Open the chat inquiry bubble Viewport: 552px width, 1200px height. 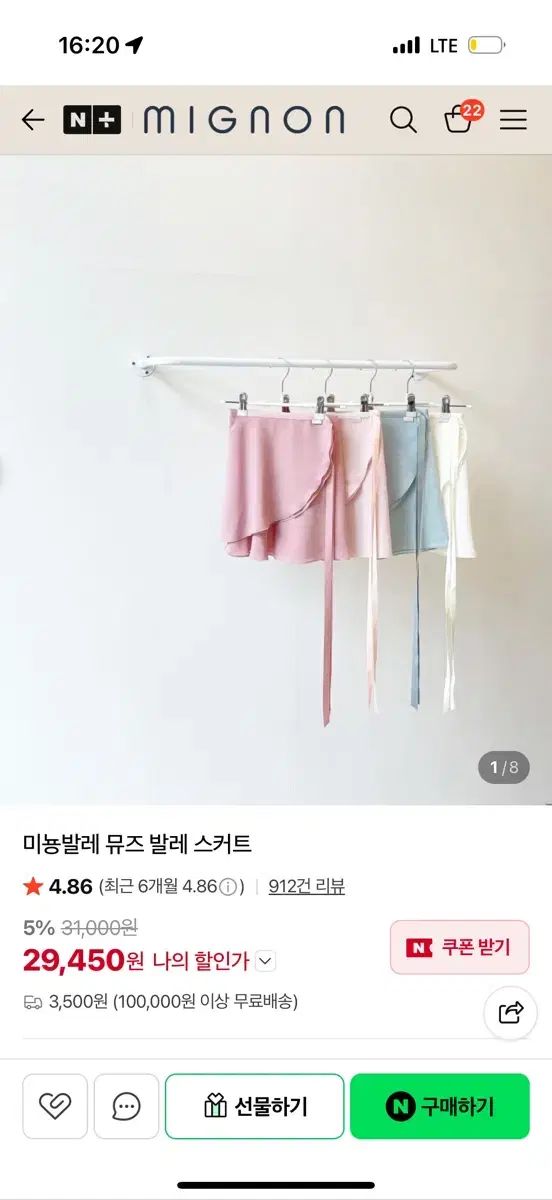click(x=126, y=1106)
